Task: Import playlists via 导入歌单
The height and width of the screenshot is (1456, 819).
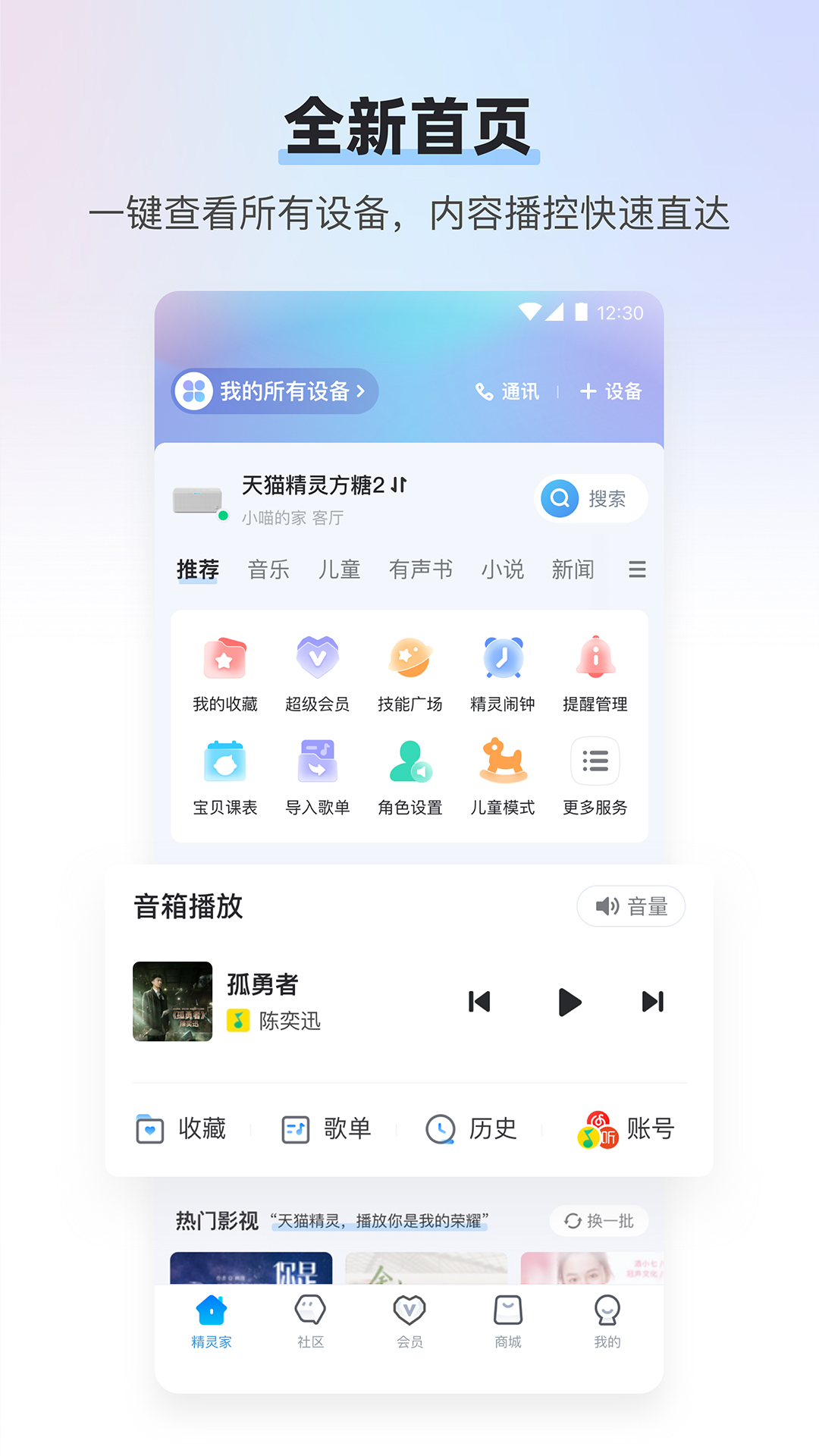Action: [x=318, y=775]
